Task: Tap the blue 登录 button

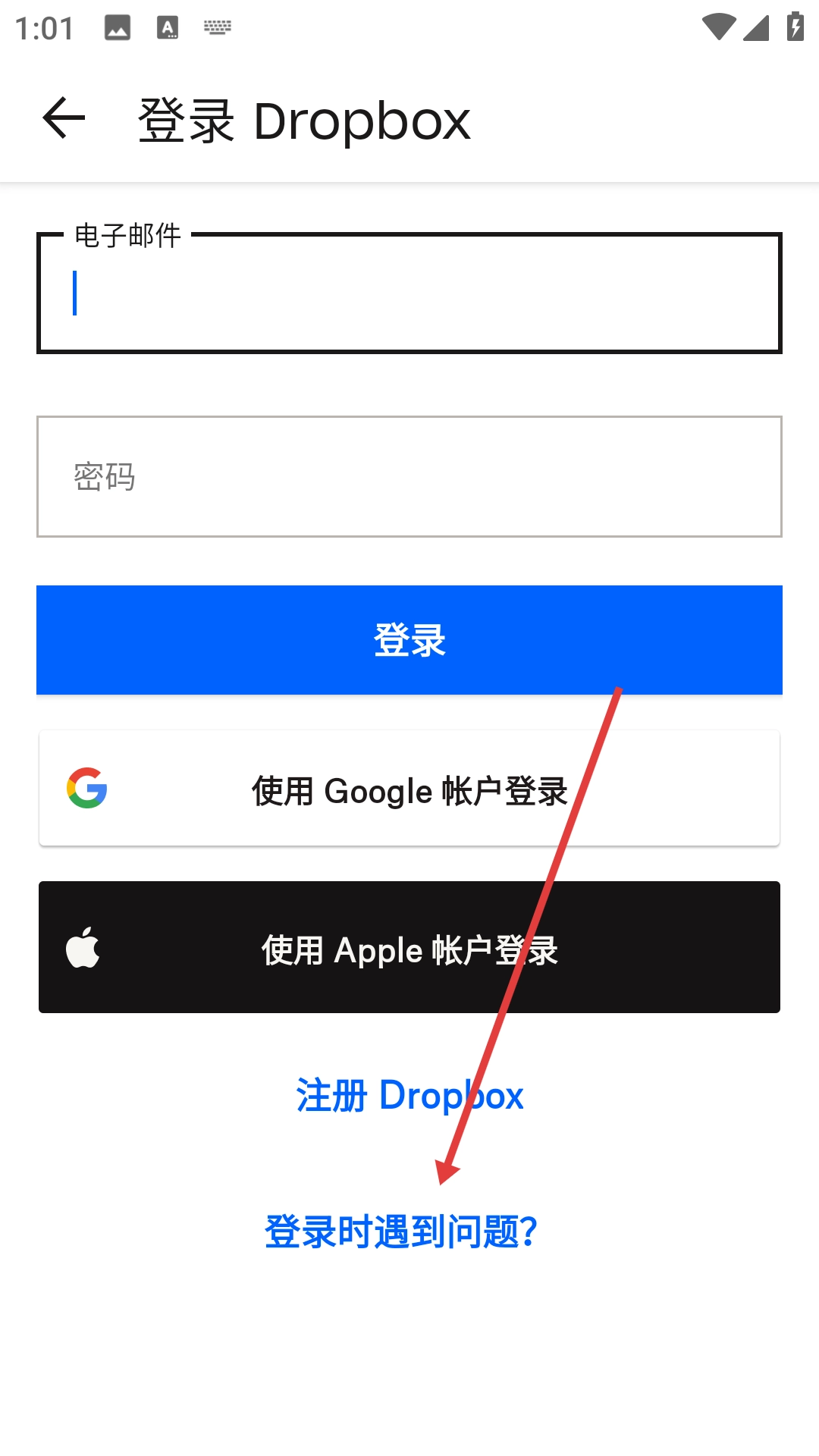Action: point(409,640)
